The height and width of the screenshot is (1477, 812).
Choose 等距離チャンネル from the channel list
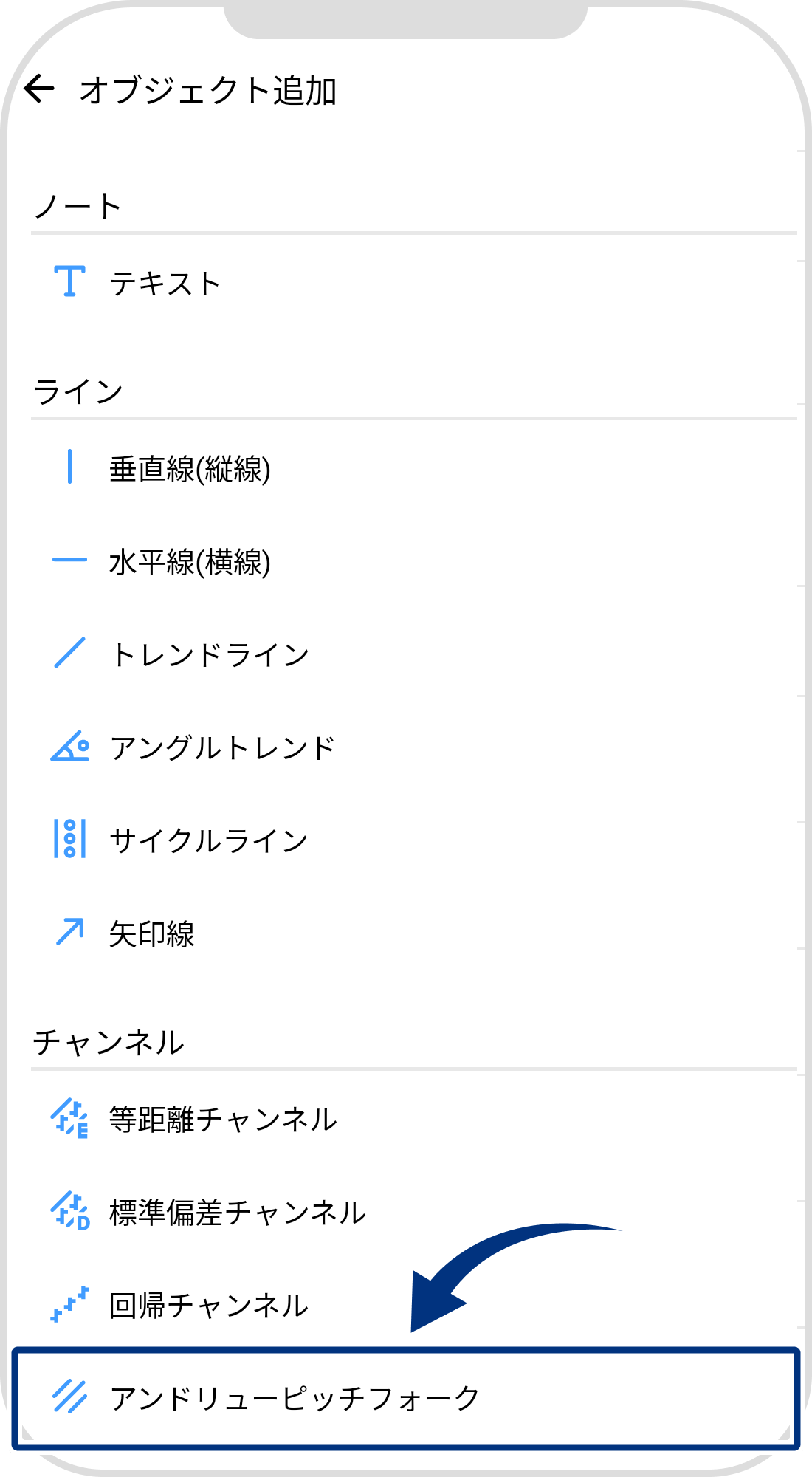pos(223,1120)
